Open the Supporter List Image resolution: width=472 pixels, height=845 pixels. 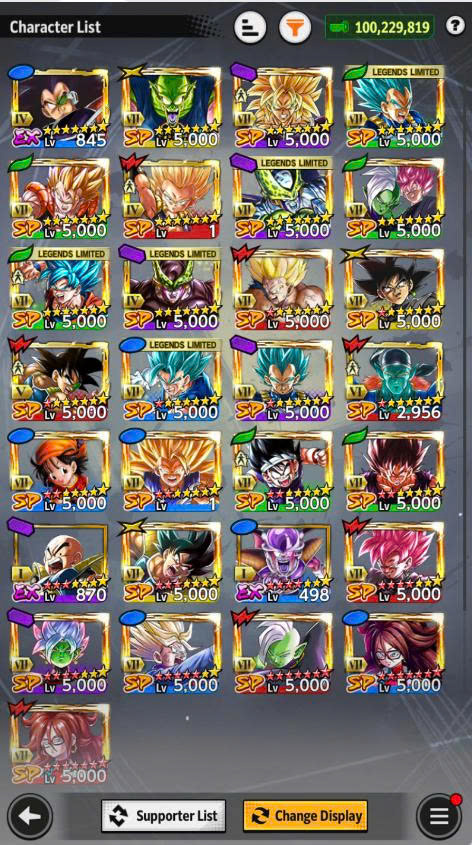pos(163,816)
